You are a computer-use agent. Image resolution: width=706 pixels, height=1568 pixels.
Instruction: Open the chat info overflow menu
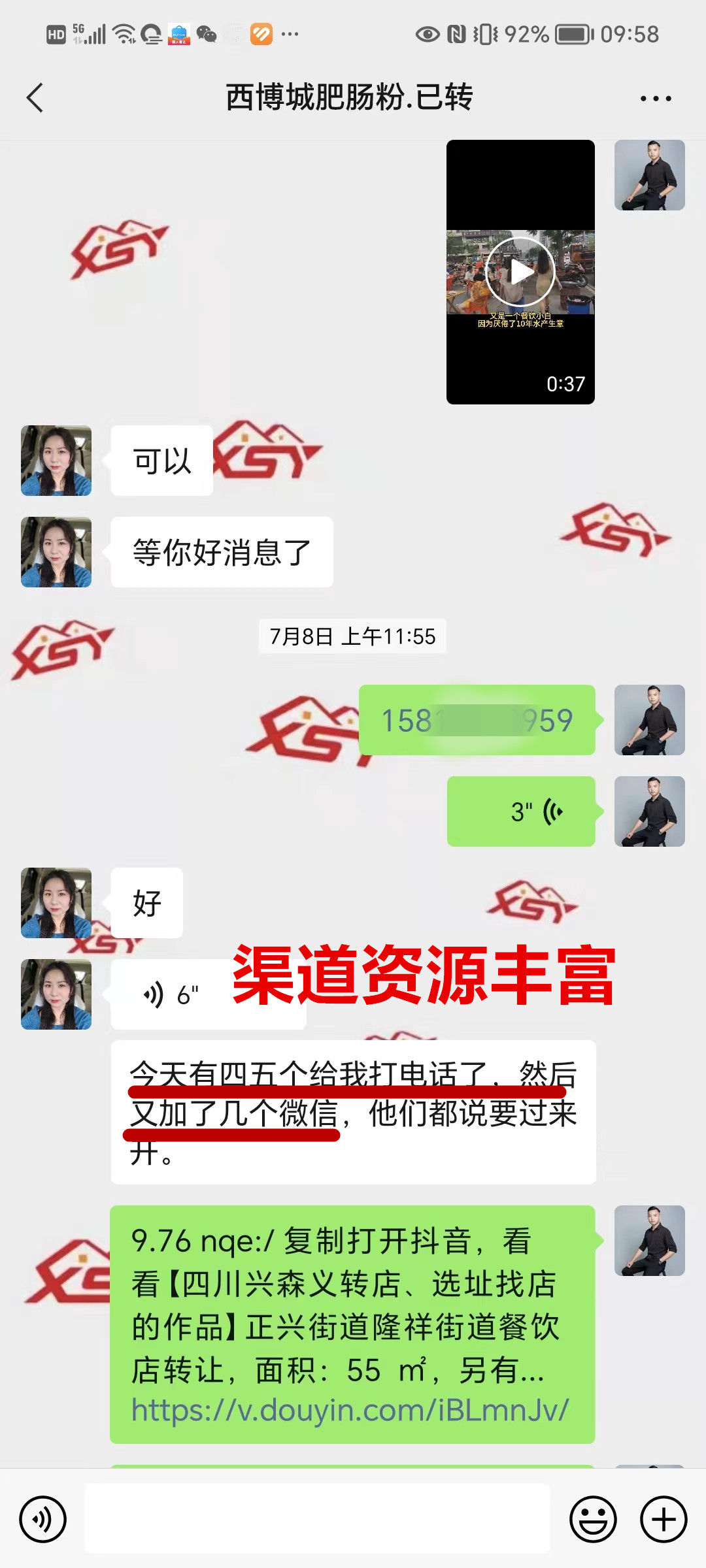tap(655, 99)
